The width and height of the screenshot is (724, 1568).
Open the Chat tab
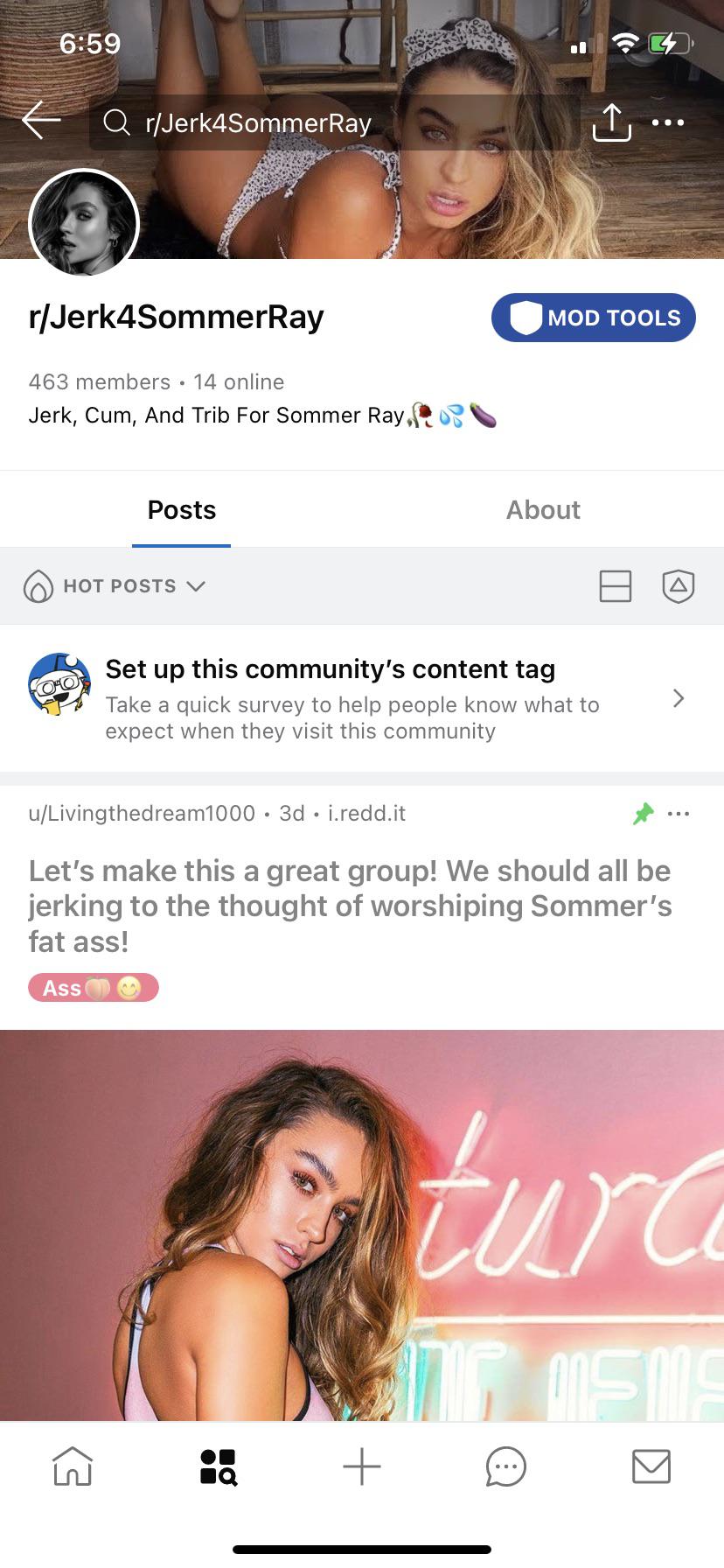point(506,1466)
